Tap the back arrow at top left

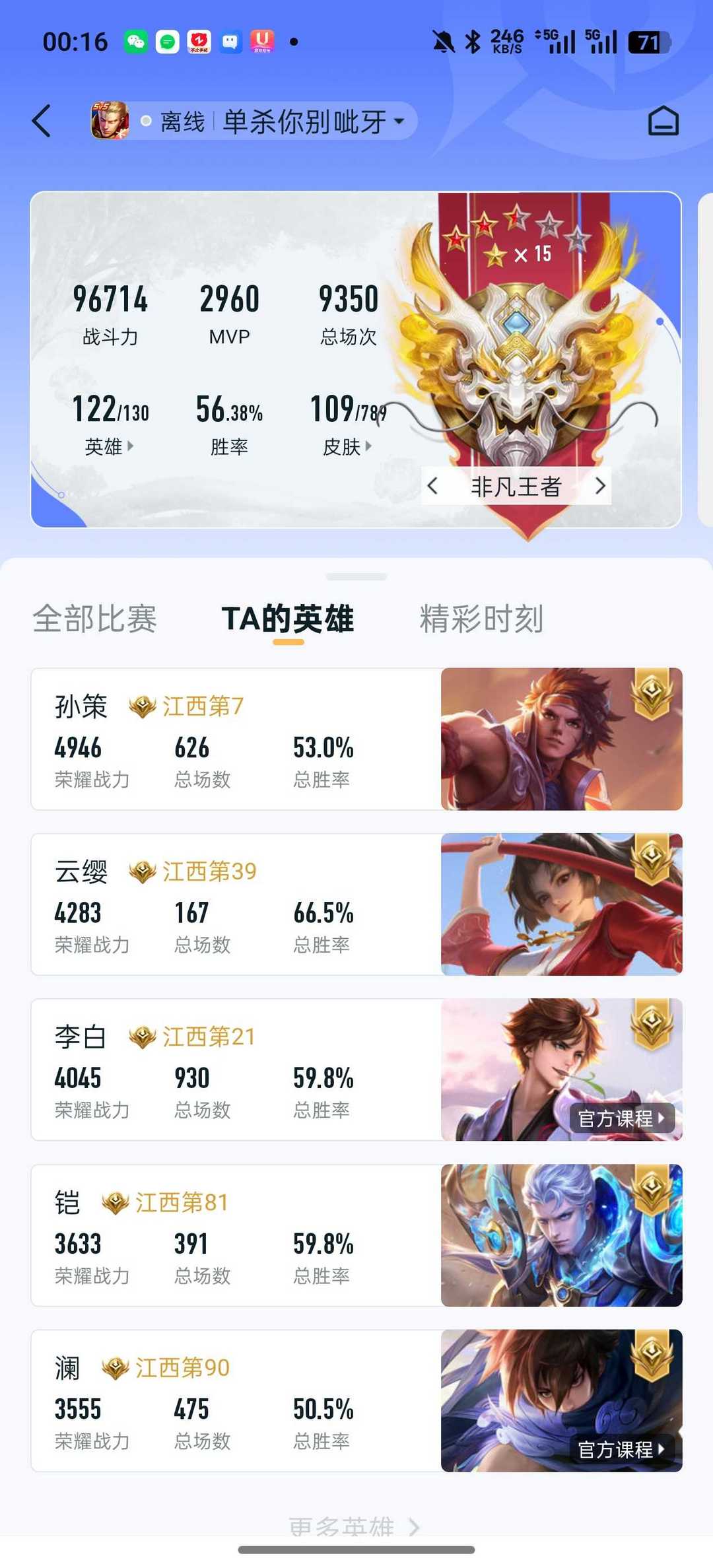point(42,120)
